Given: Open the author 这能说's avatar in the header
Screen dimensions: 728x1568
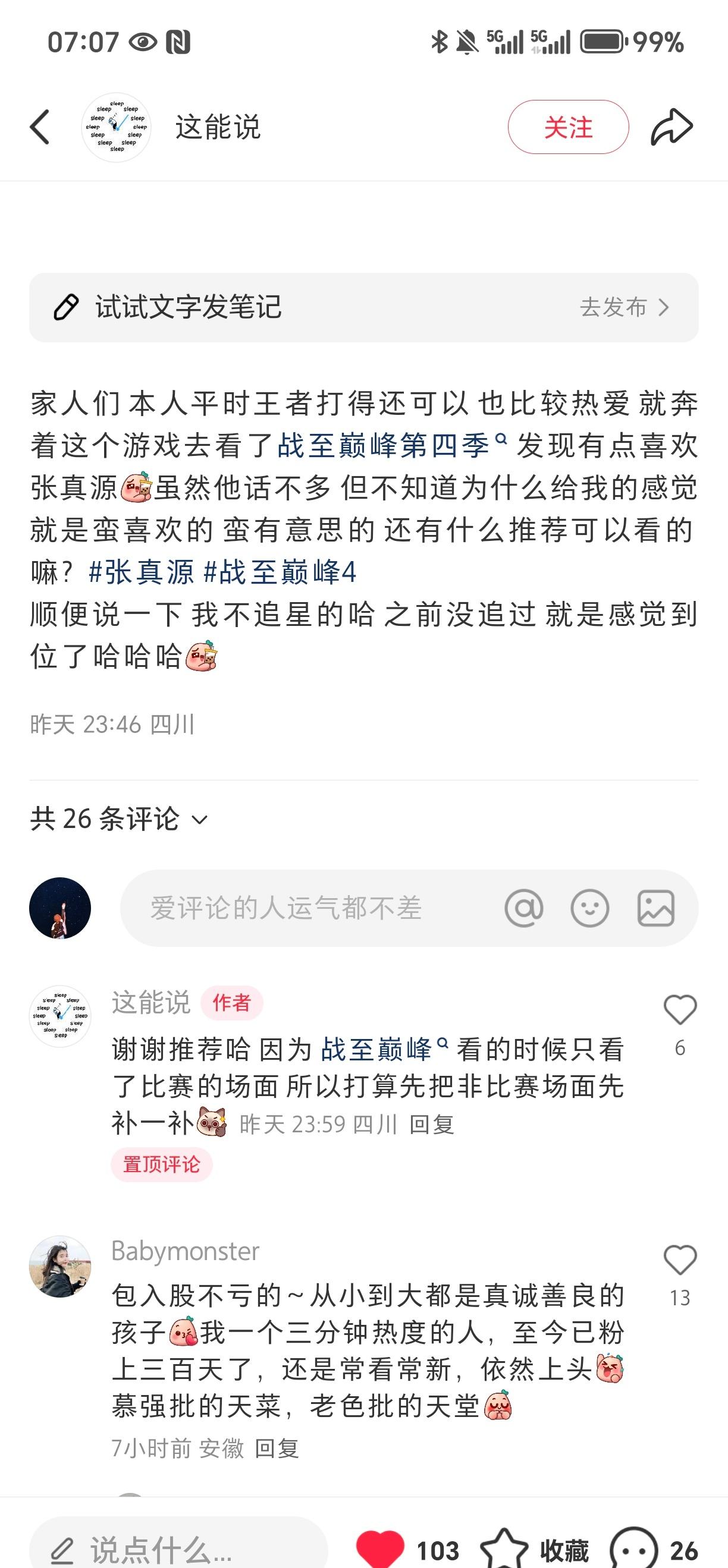Looking at the screenshot, I should click(x=117, y=127).
